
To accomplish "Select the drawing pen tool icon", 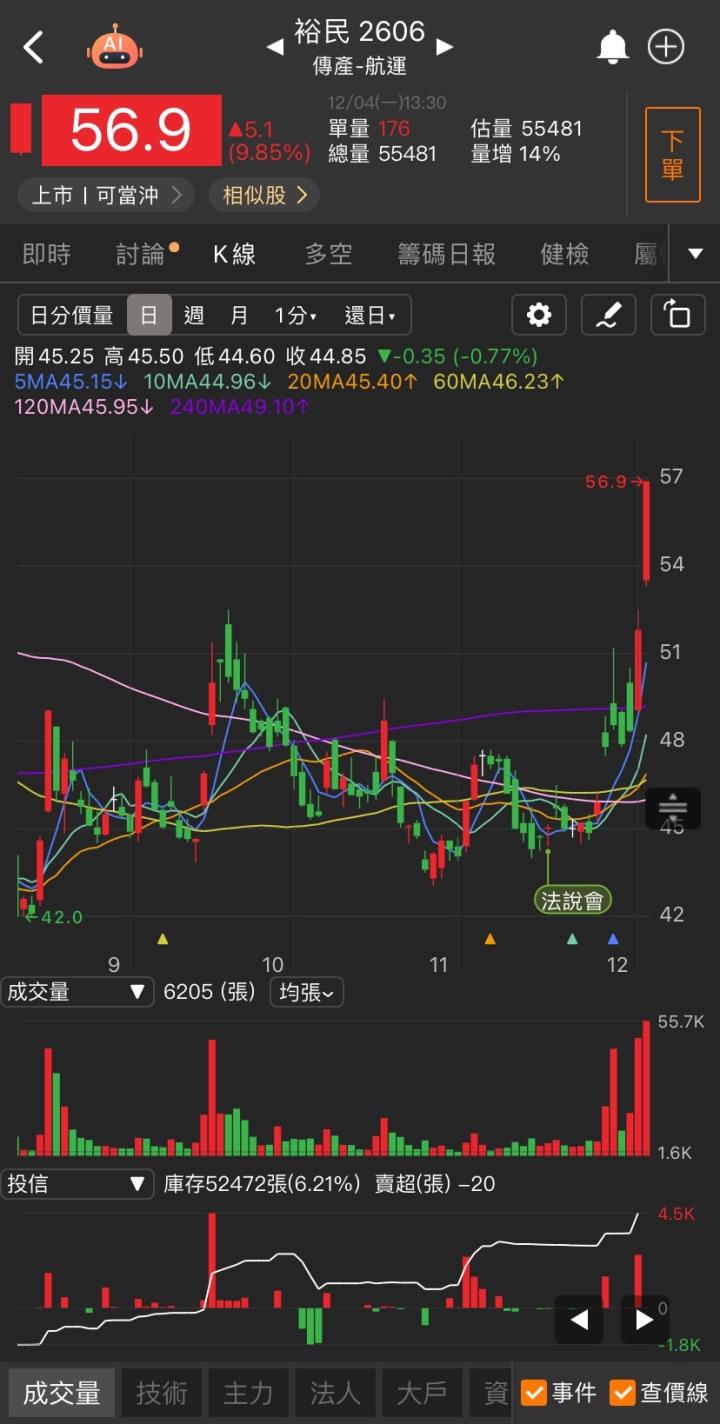I will coord(608,314).
